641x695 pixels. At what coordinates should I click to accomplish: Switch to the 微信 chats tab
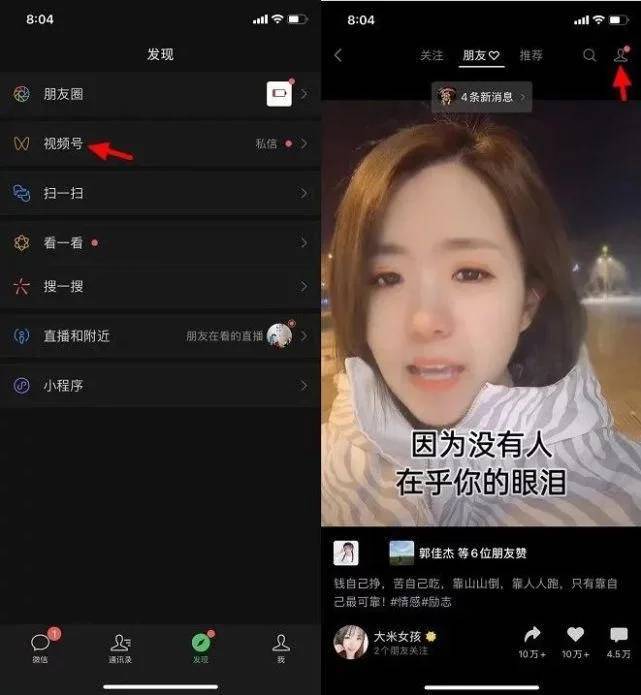pos(40,646)
